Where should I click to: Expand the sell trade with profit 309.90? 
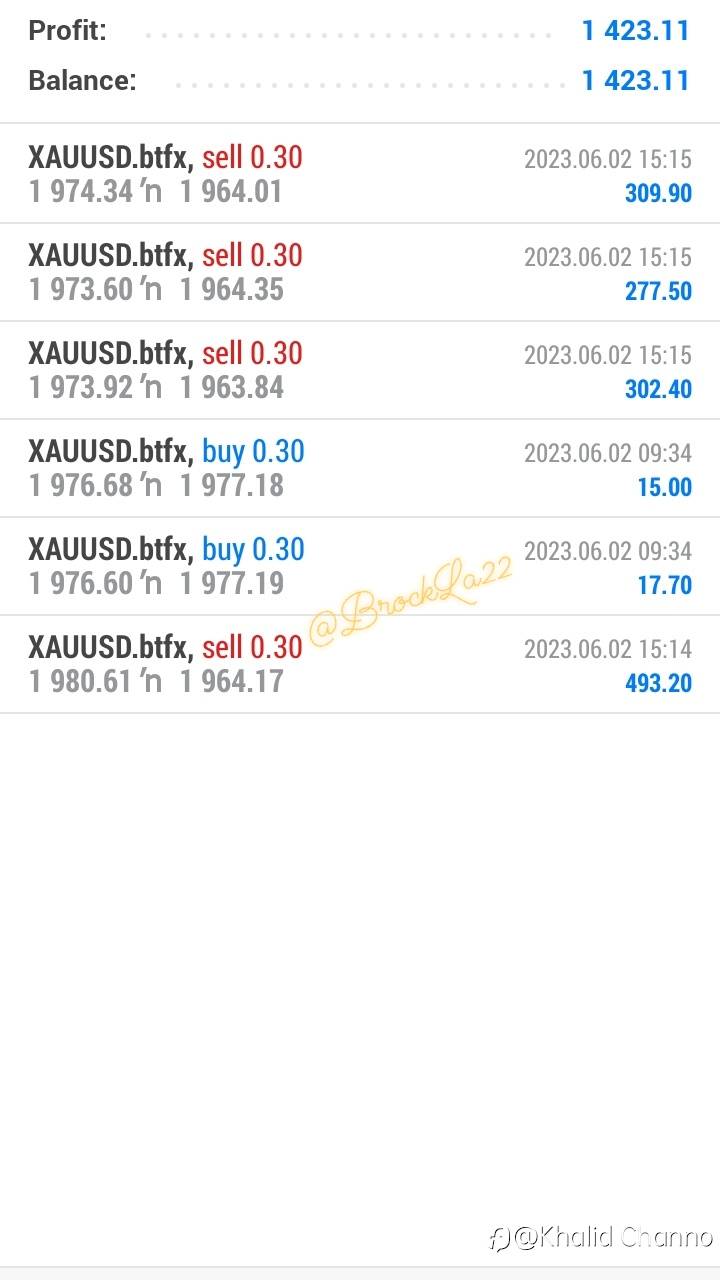[360, 174]
